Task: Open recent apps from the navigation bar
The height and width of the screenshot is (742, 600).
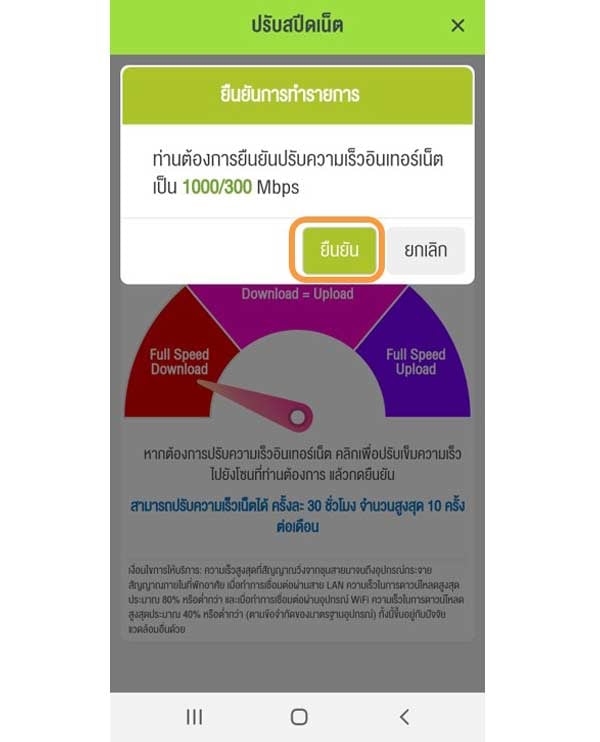Action: point(195,716)
